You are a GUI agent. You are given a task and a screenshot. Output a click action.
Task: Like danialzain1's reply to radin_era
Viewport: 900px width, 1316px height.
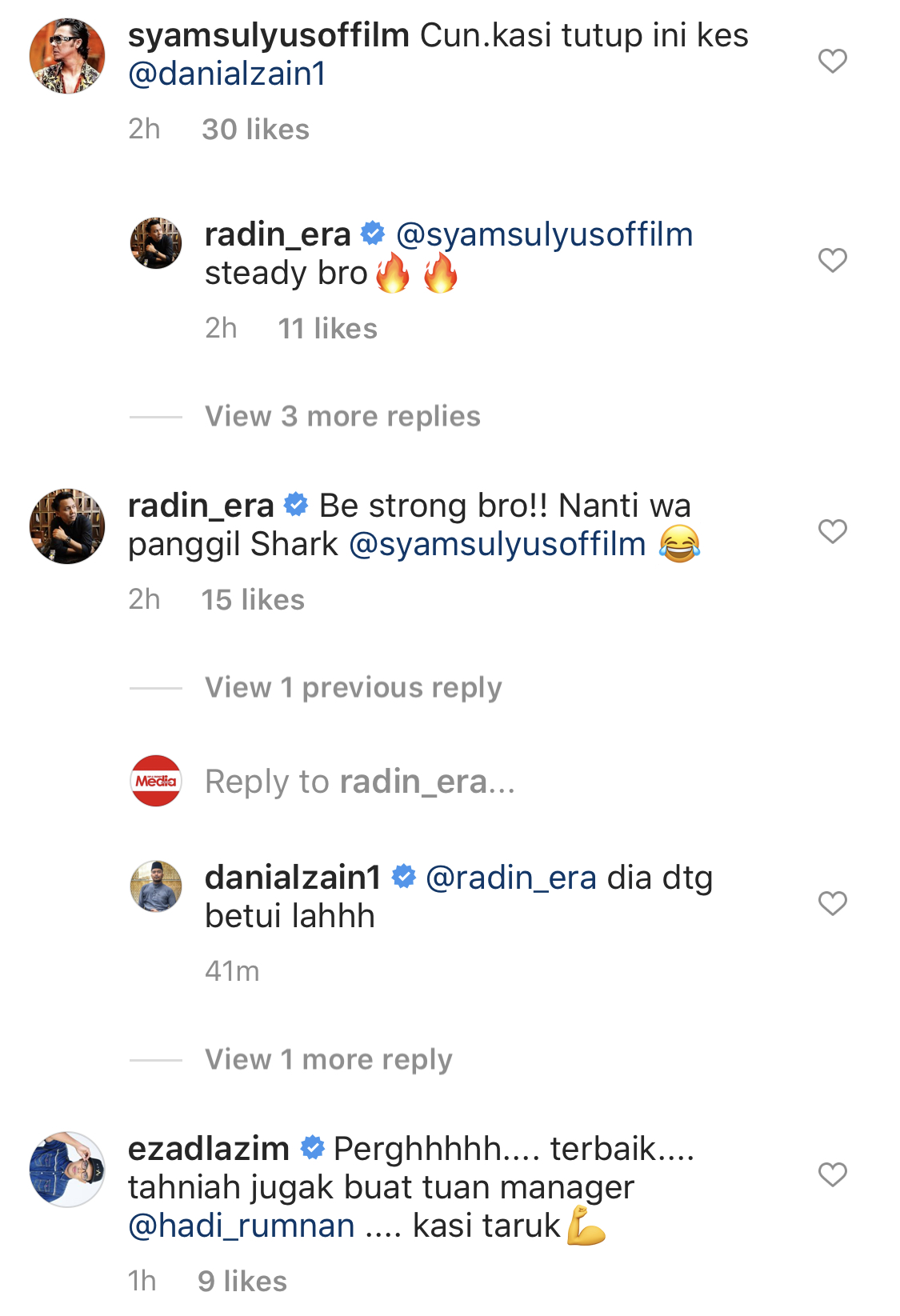pyautogui.click(x=832, y=903)
